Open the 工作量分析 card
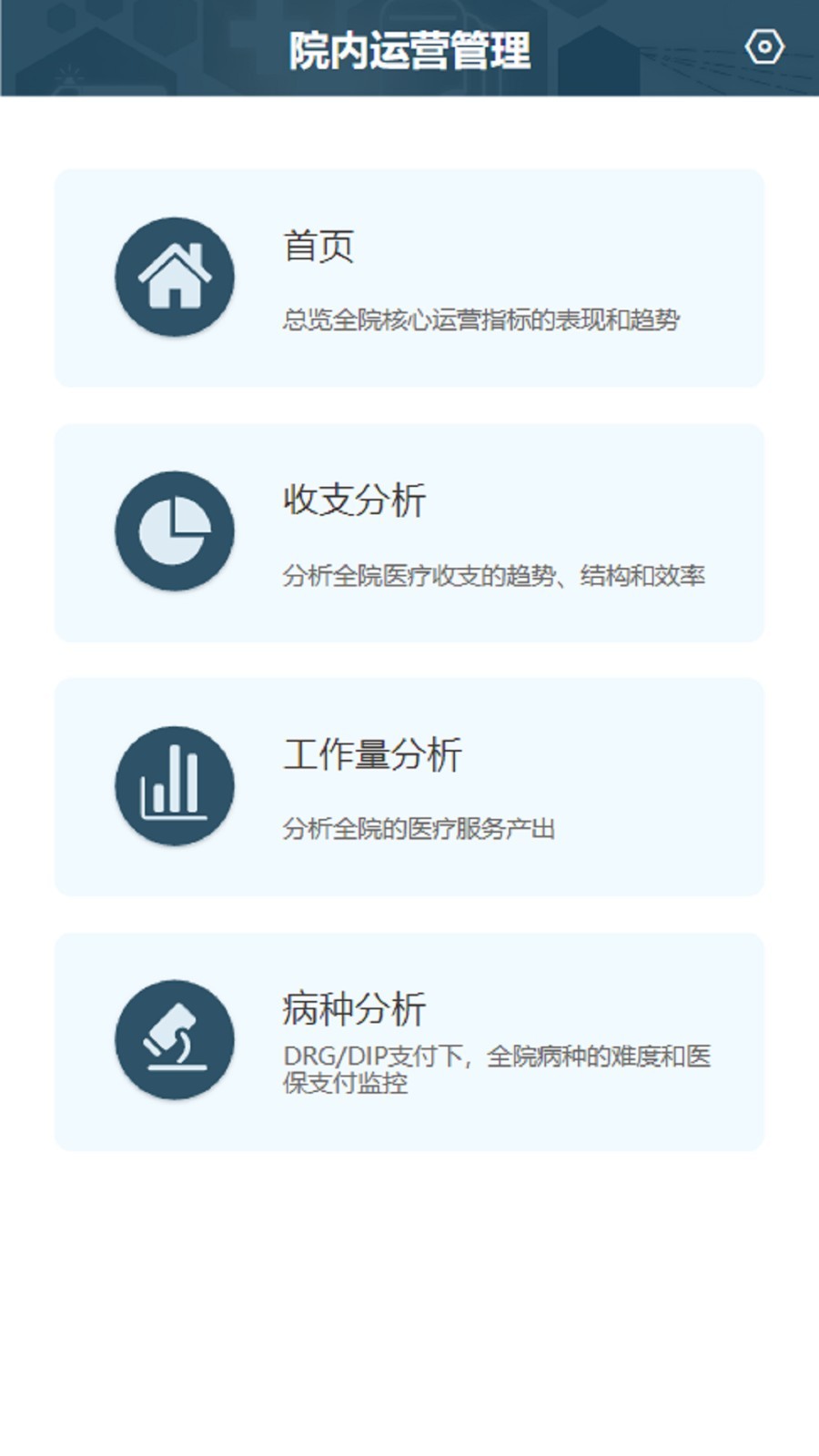Screen dimensions: 819x1456 click(x=409, y=785)
